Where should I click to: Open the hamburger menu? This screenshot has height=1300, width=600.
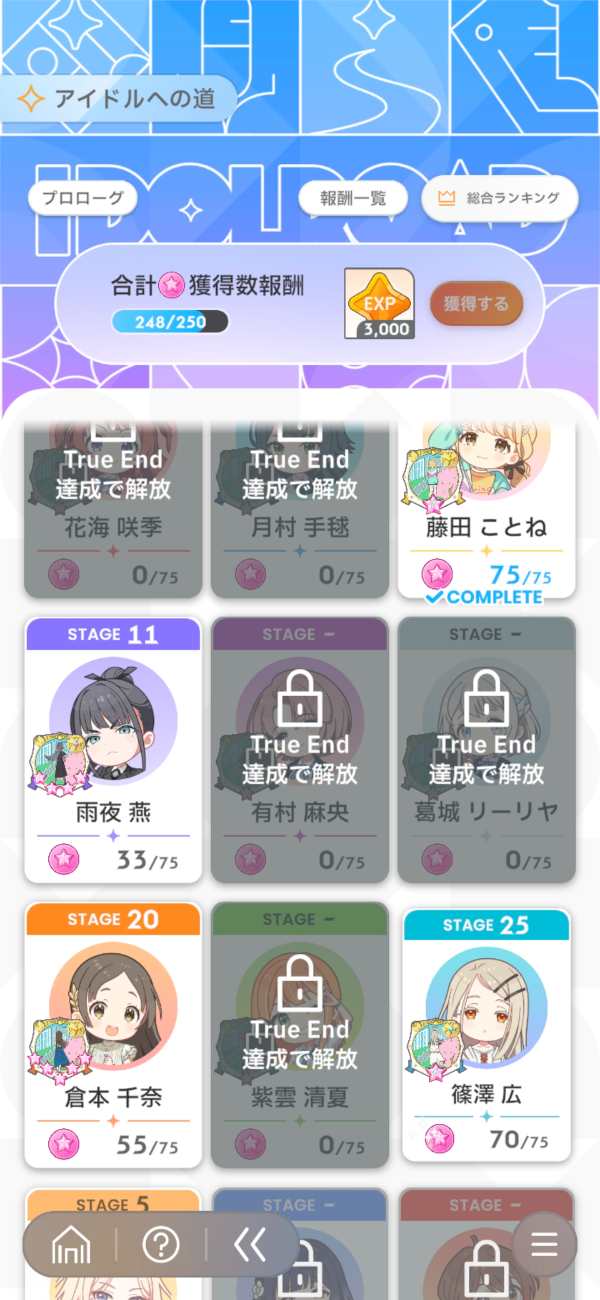[544, 1244]
